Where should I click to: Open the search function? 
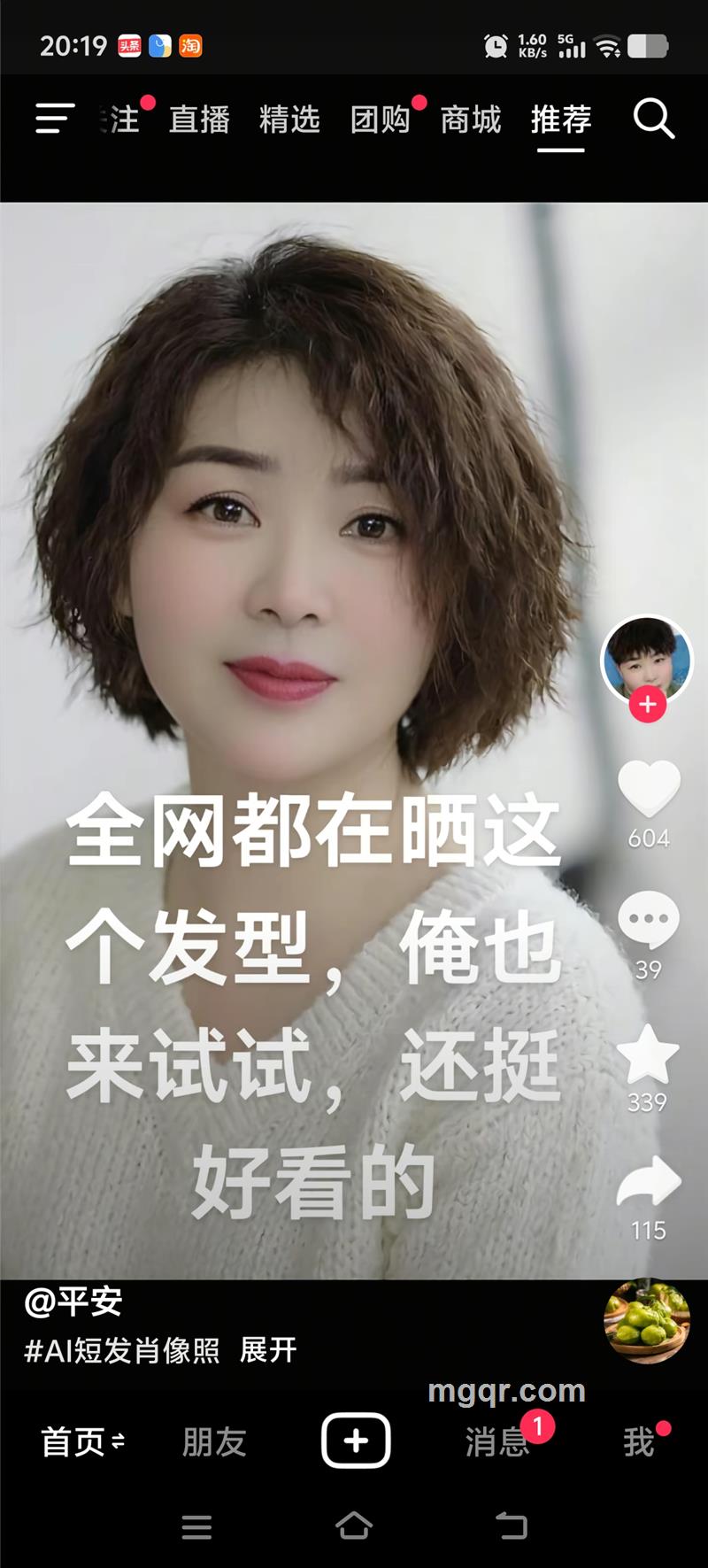654,120
